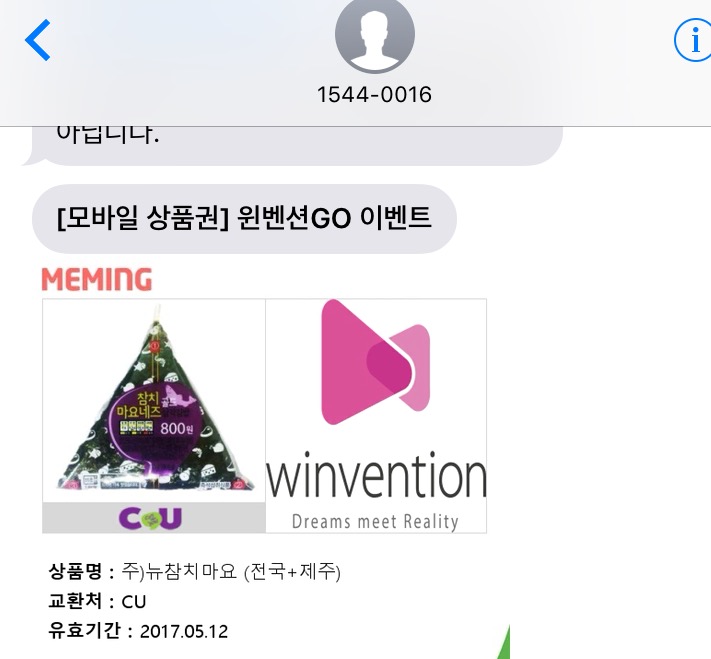The height and width of the screenshot is (659, 711).
Task: Open the info button for 1544-0016
Action: click(x=692, y=40)
